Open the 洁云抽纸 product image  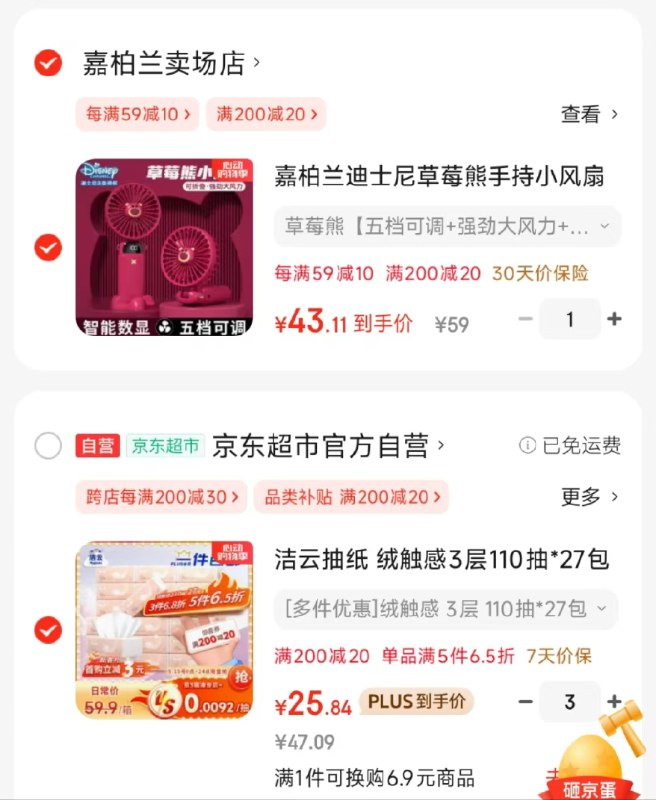click(x=164, y=630)
